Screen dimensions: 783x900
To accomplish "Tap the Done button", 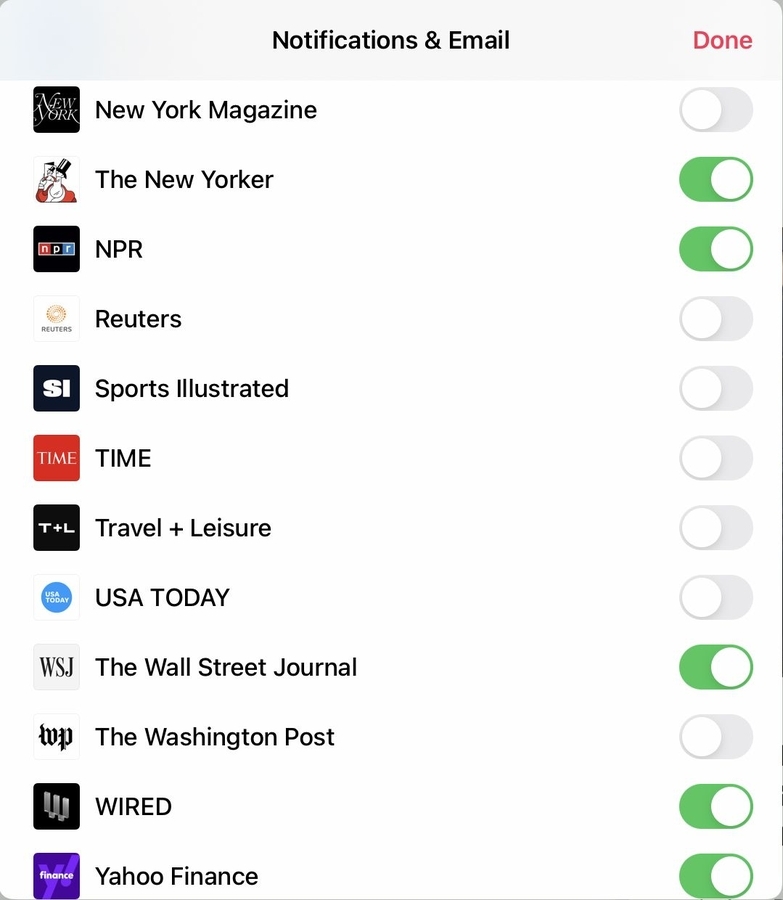I will (x=722, y=40).
